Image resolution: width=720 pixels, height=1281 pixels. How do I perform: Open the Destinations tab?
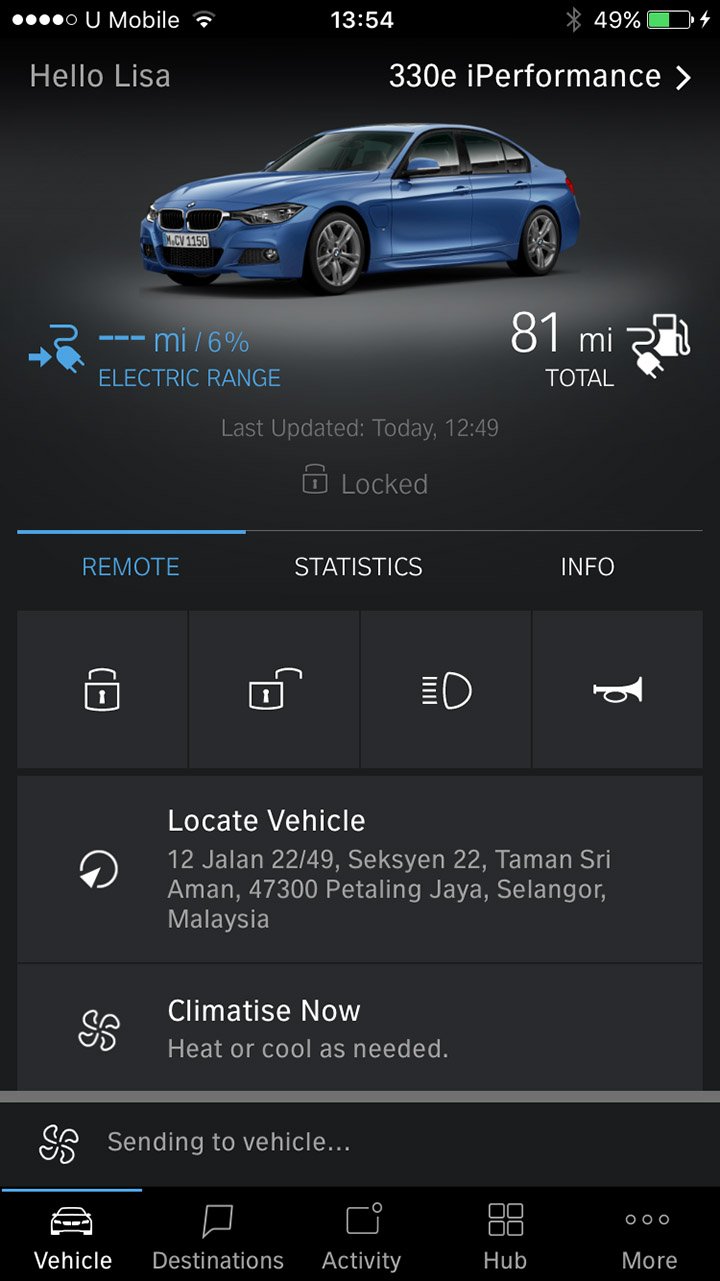click(217, 1237)
